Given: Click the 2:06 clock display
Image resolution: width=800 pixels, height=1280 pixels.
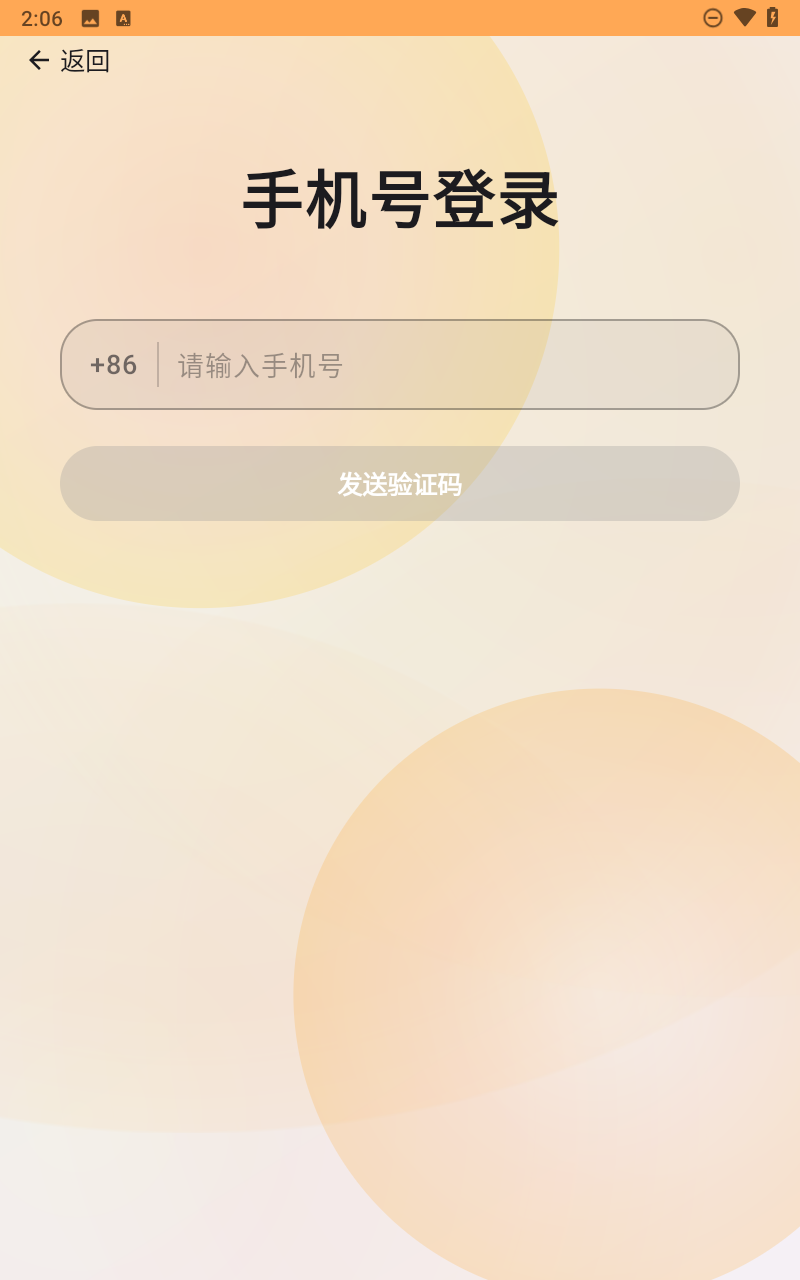Looking at the screenshot, I should pyautogui.click(x=42, y=17).
